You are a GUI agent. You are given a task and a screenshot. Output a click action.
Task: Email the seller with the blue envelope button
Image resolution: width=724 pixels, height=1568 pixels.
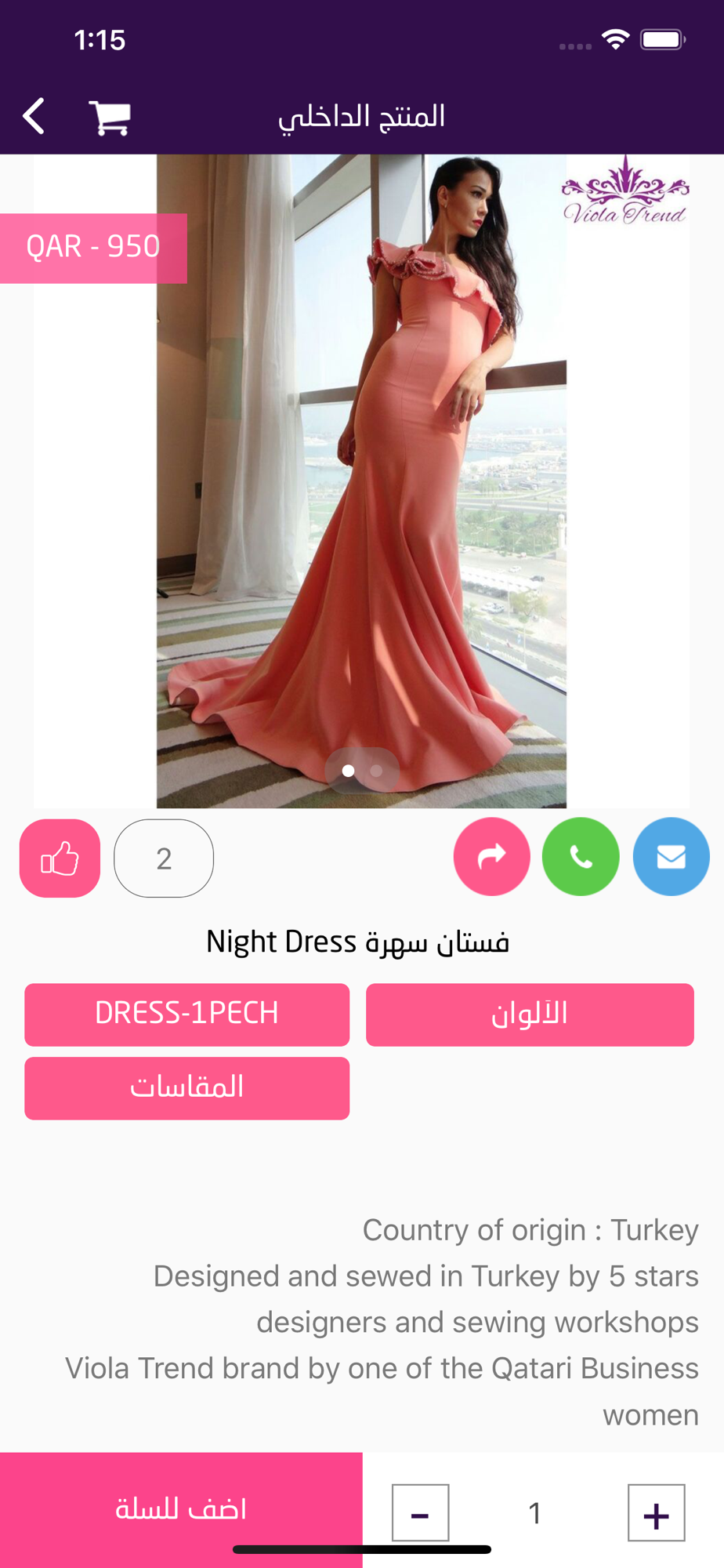(x=671, y=857)
